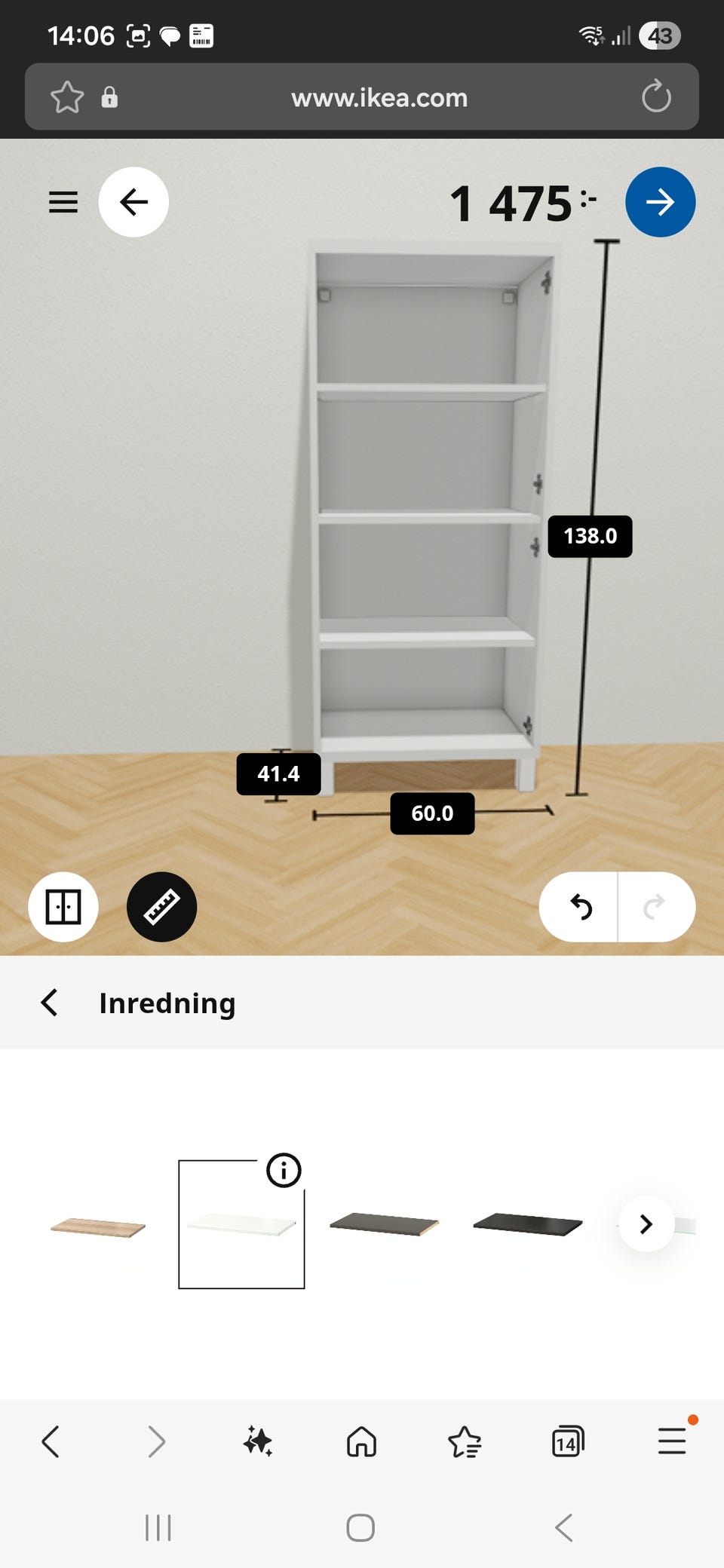Image resolution: width=724 pixels, height=1568 pixels.
Task: Go back with the white circular arrow
Action: tap(133, 202)
